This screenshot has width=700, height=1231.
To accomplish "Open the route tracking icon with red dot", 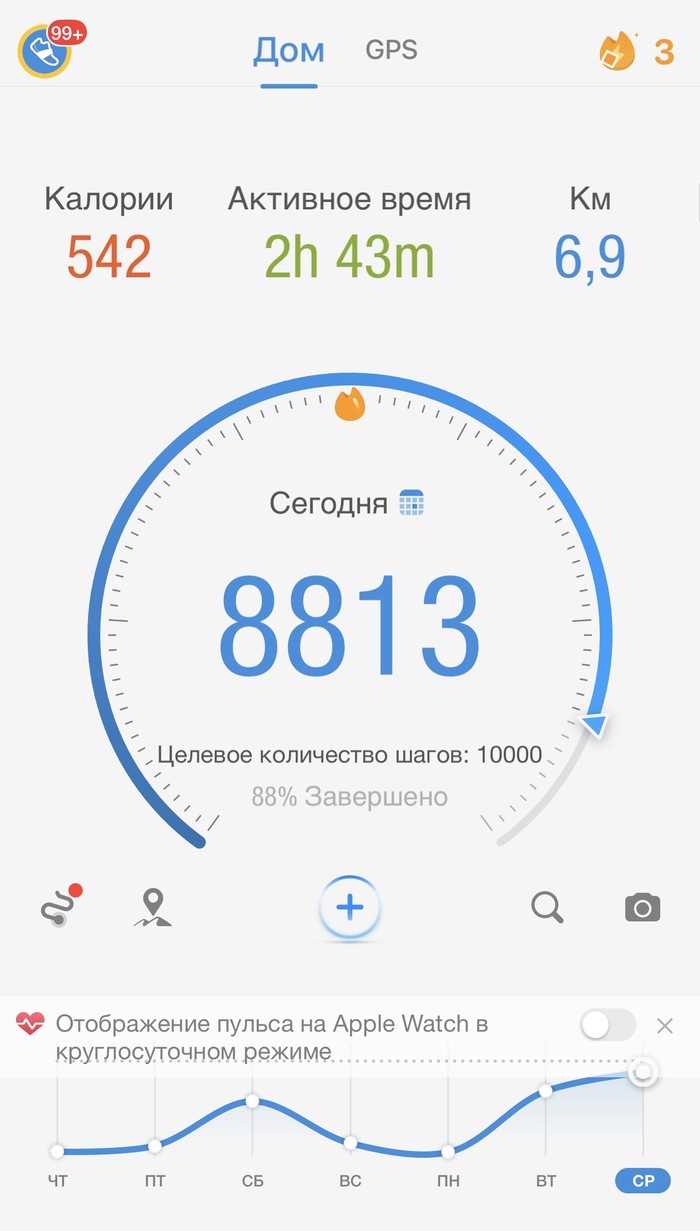I will click(x=58, y=906).
